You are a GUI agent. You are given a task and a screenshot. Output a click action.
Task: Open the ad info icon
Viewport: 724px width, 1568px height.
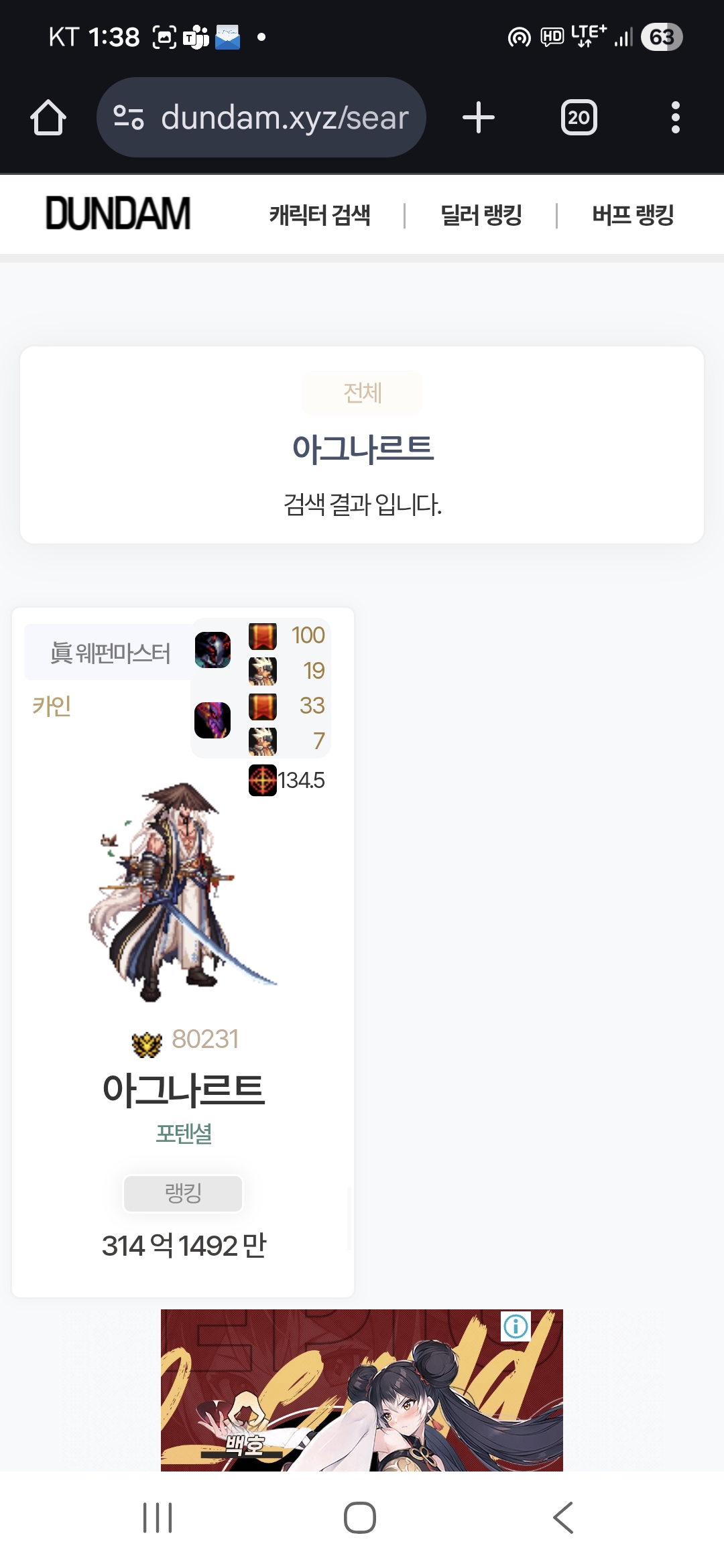516,1326
